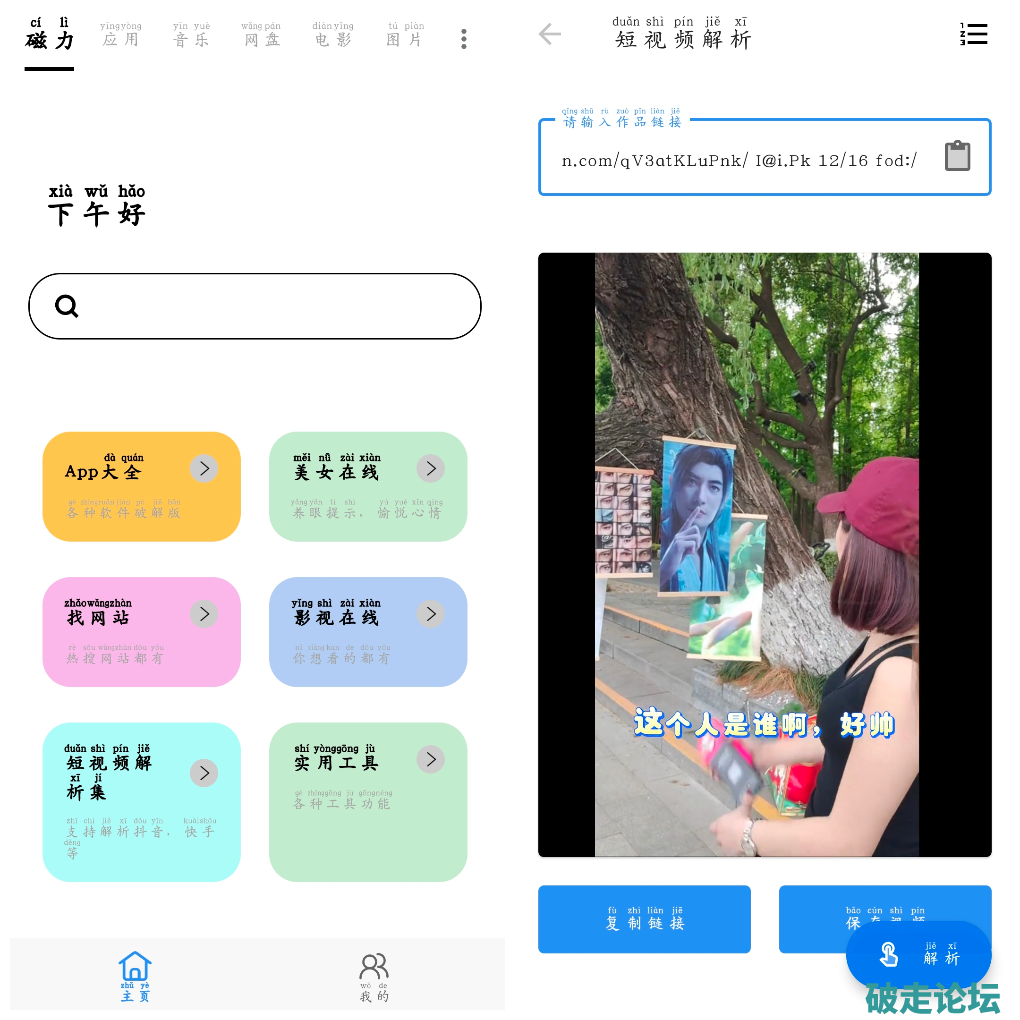This screenshot has height=1020, width=1020.
Task: Focus the 请输入作品链接 field
Action: tap(740, 160)
